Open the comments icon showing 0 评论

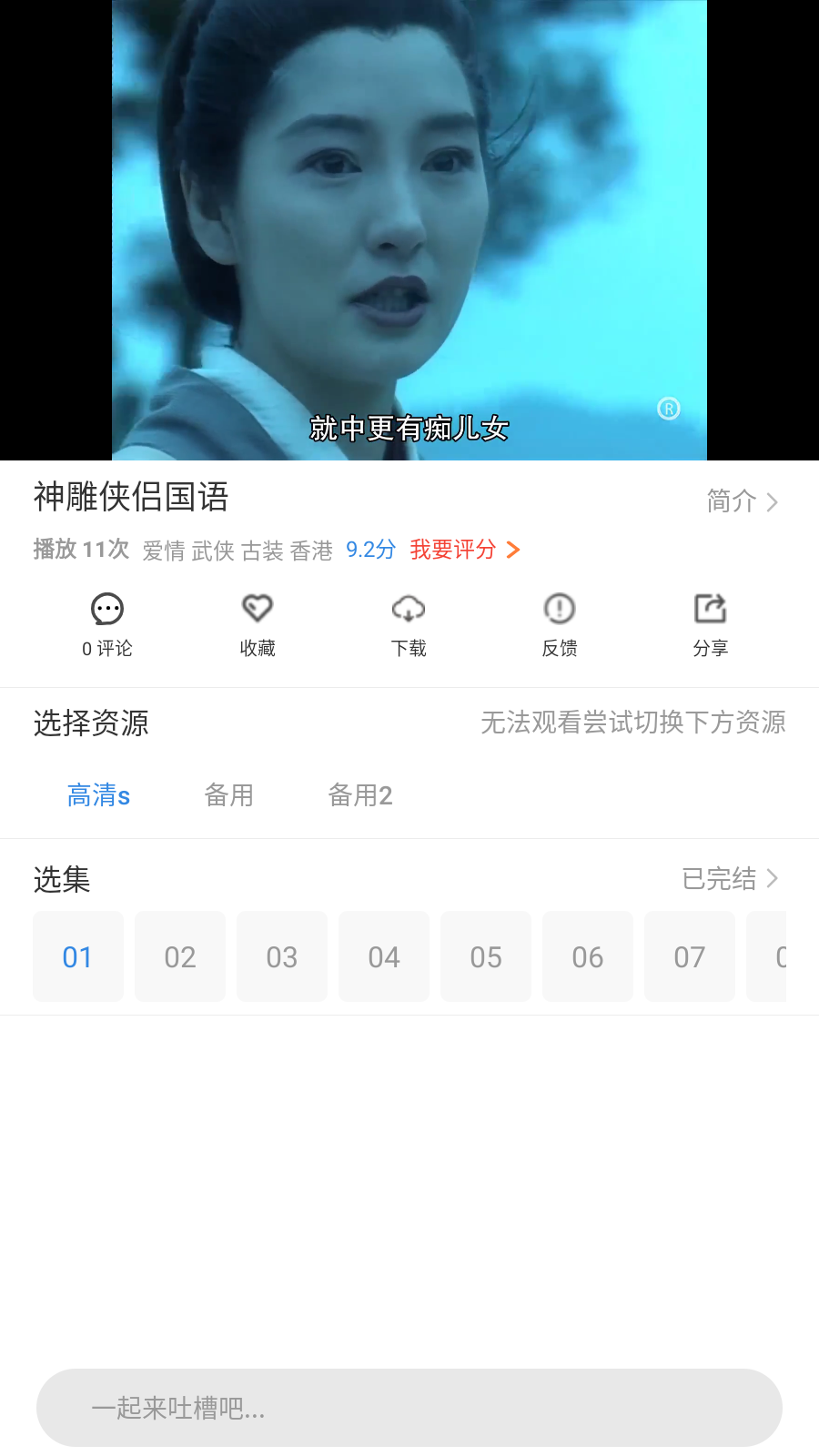click(106, 623)
